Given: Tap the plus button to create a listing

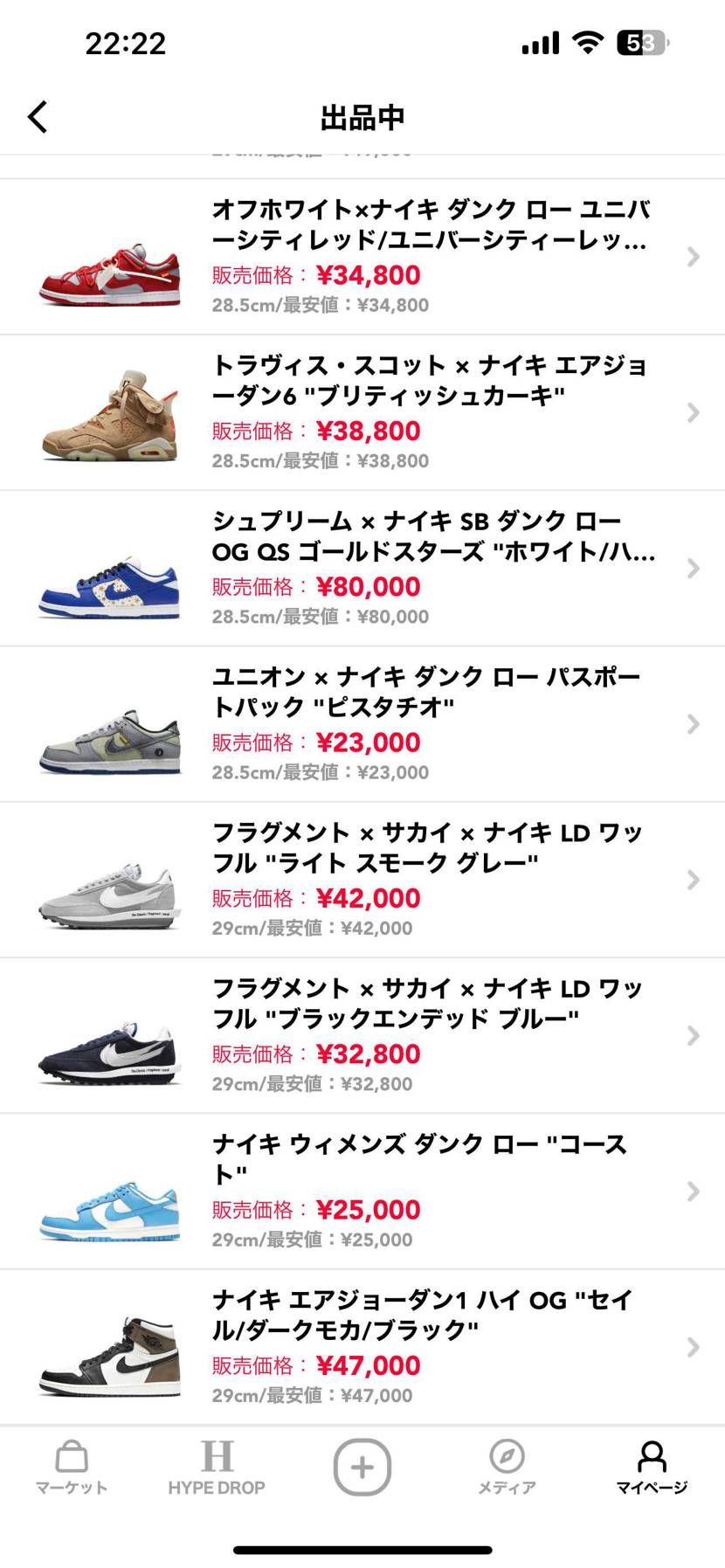Looking at the screenshot, I should pos(362,1468).
